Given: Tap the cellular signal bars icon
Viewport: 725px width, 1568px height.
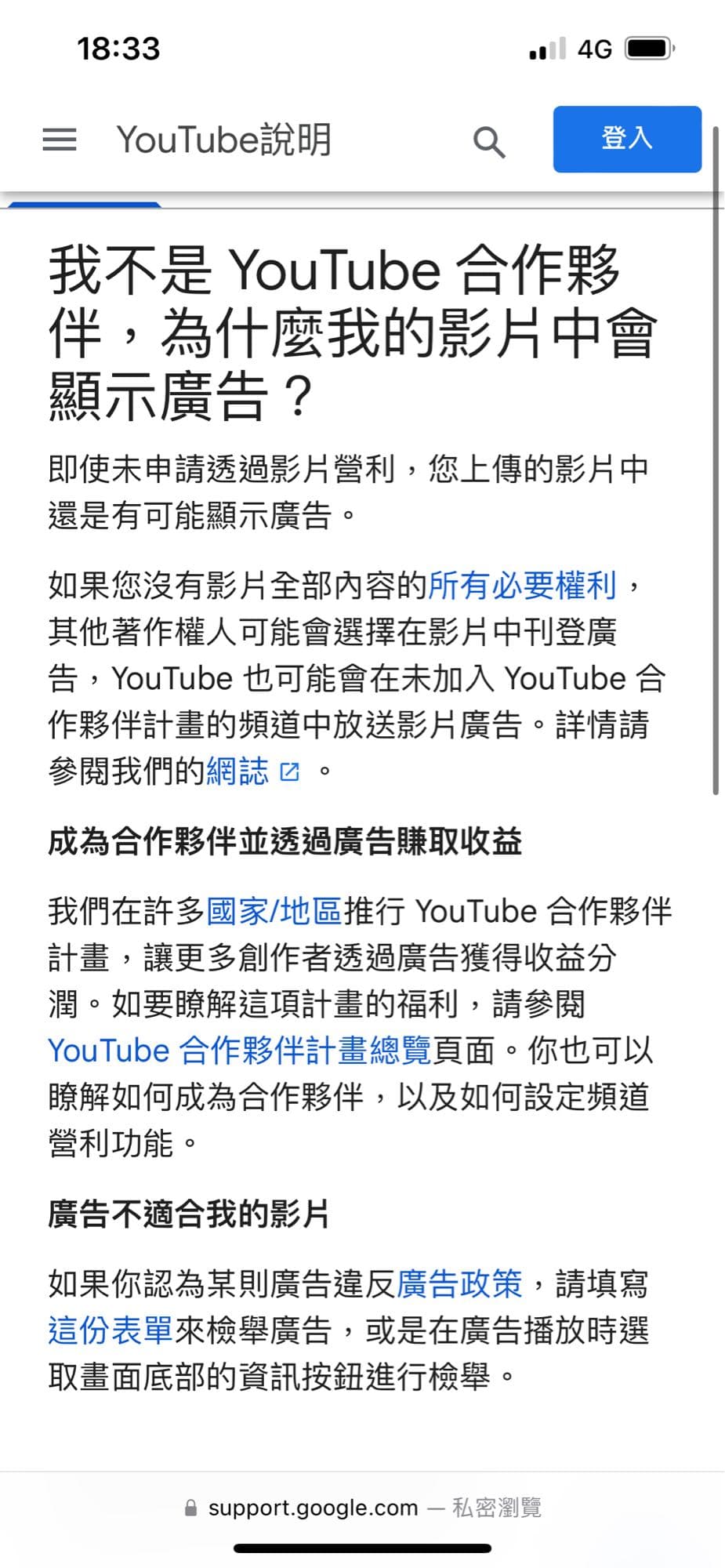Looking at the screenshot, I should [x=546, y=49].
